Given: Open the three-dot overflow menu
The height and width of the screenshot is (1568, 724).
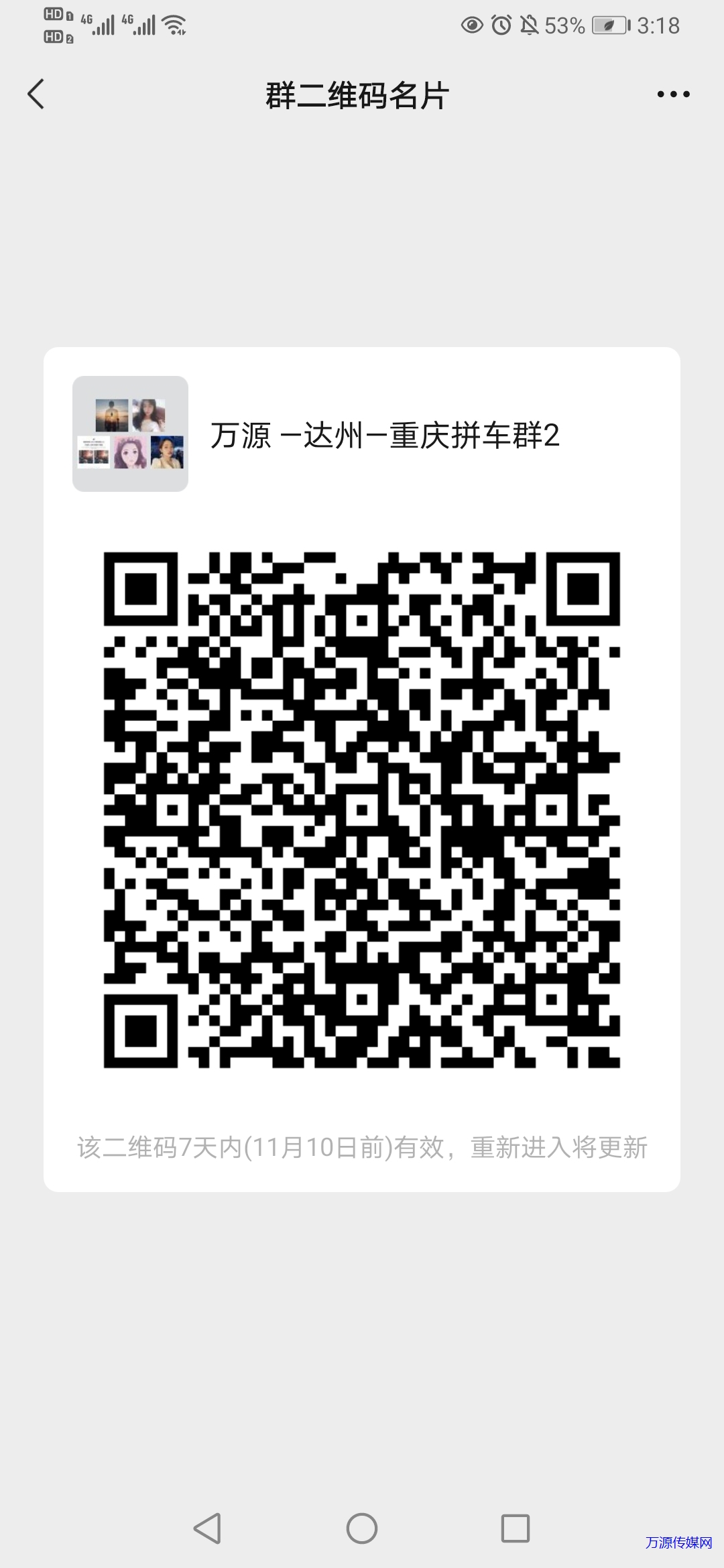Looking at the screenshot, I should pyautogui.click(x=673, y=94).
